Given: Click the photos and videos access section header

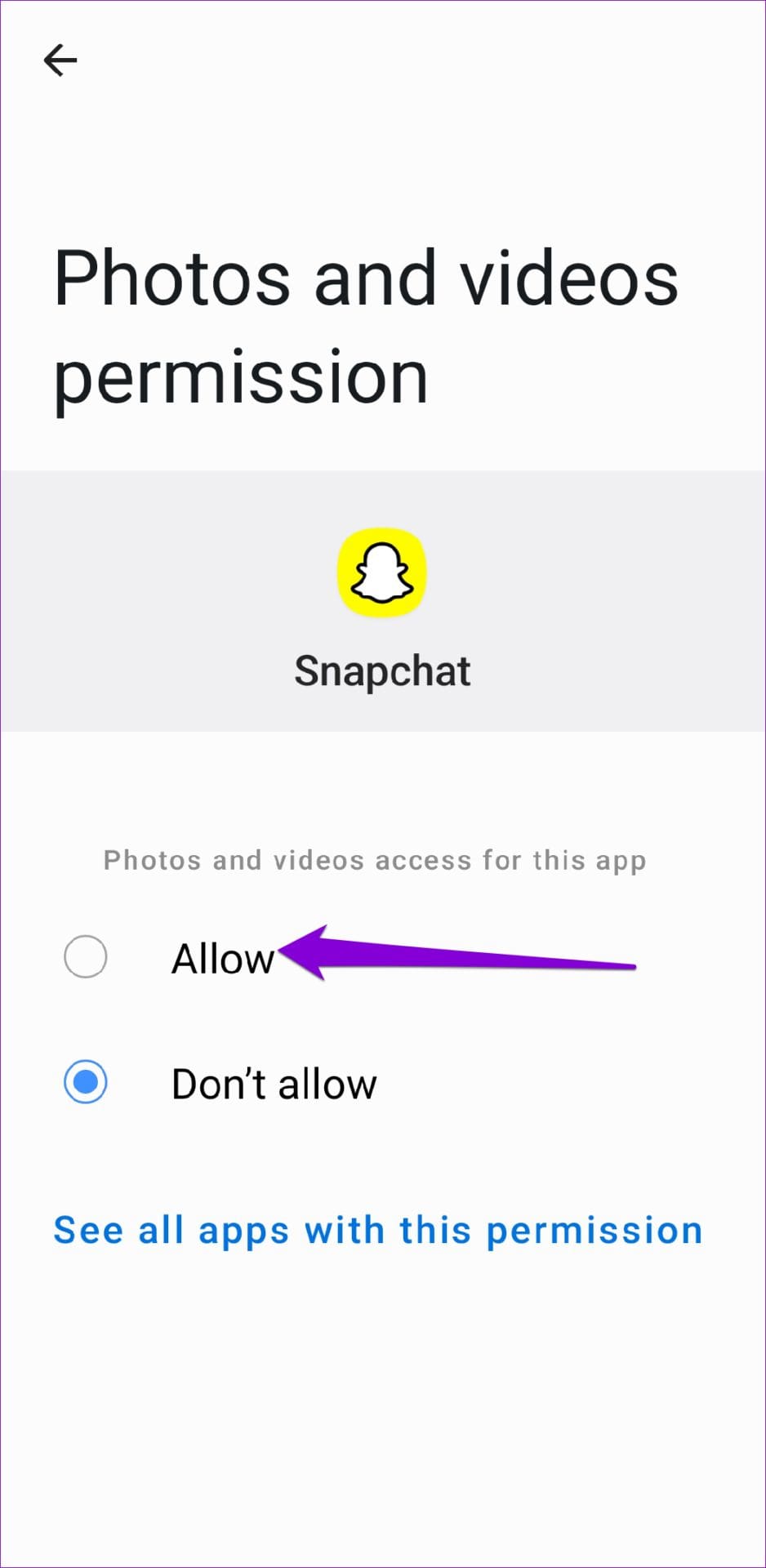Looking at the screenshot, I should click(x=373, y=859).
